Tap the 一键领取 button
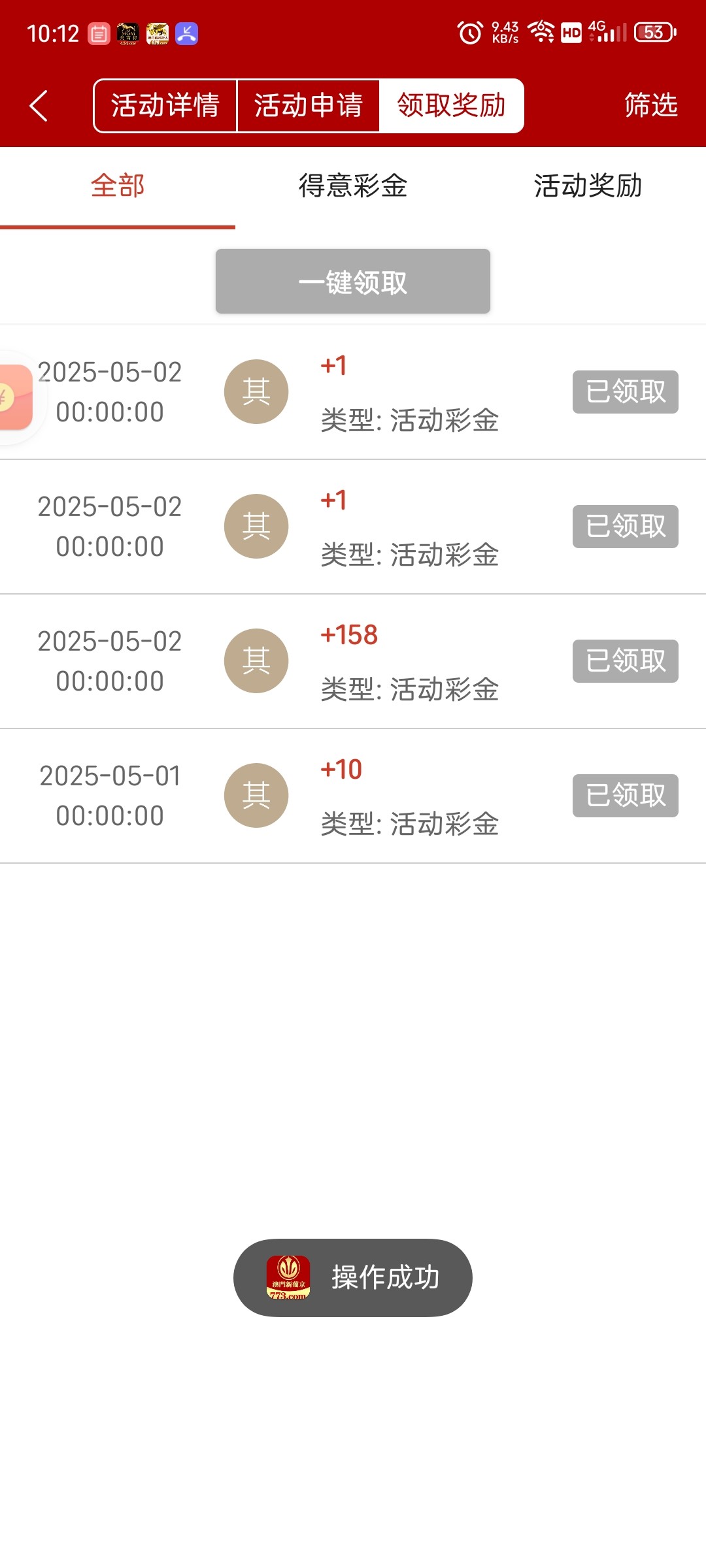Screen dimensions: 706x1568 [353, 282]
